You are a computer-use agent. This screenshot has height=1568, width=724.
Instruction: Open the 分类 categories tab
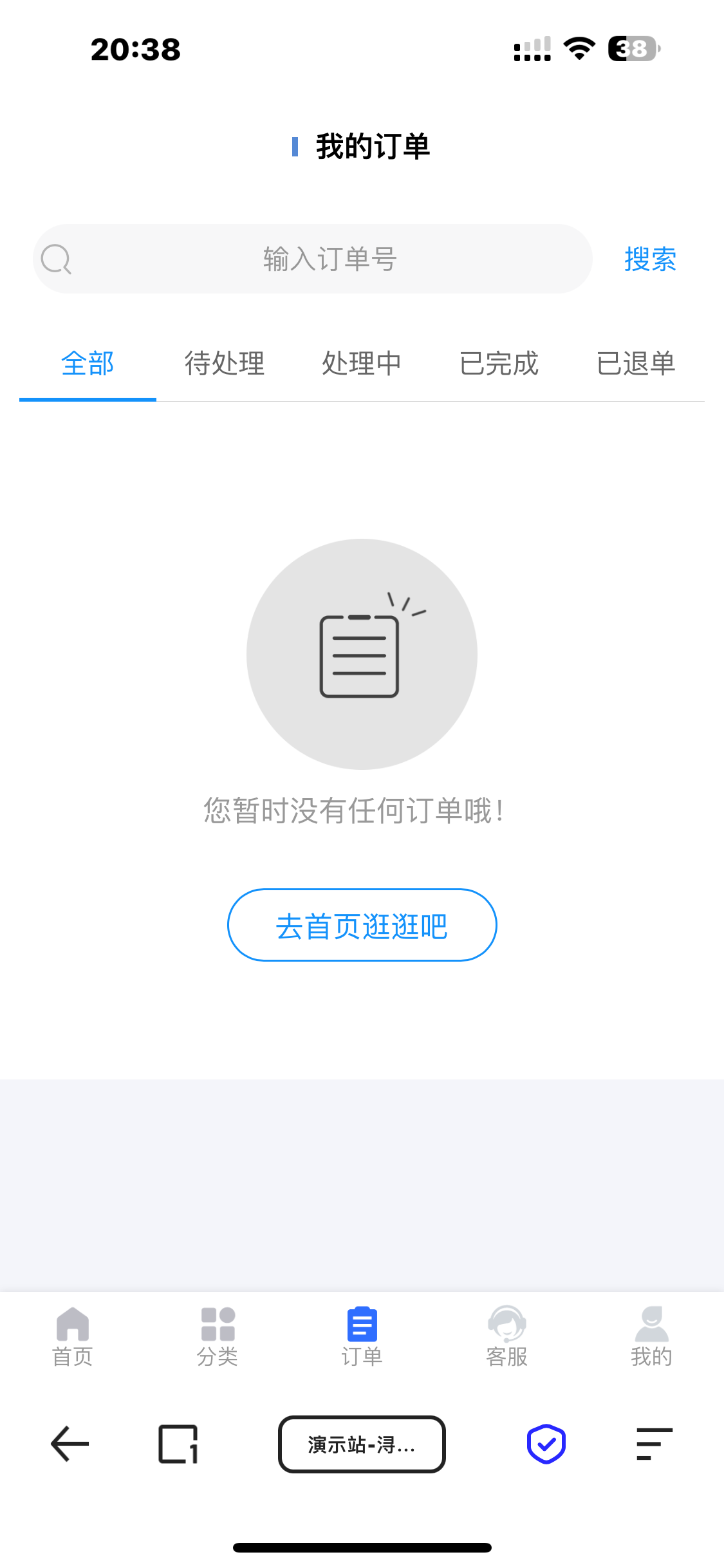pyautogui.click(x=218, y=1336)
